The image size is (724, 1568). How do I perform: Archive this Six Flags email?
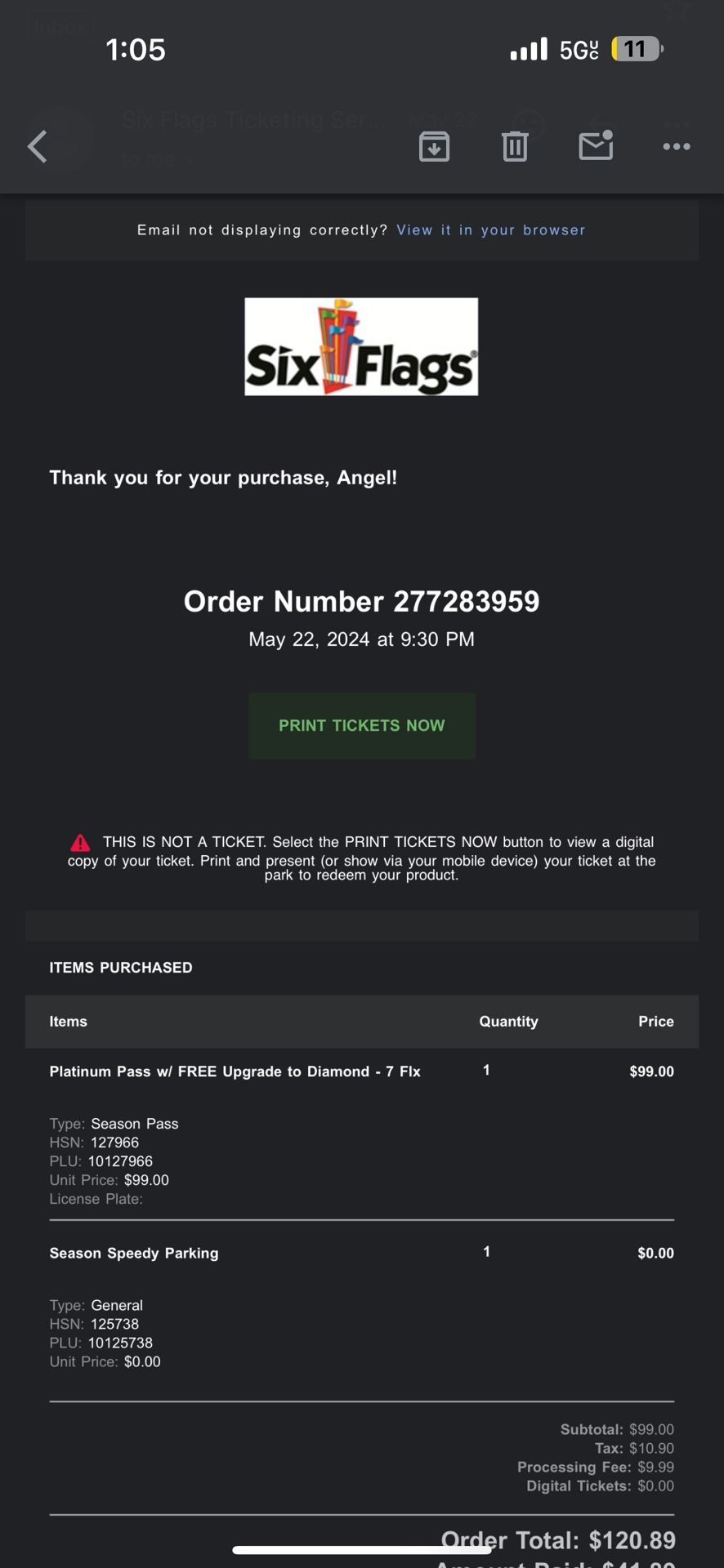point(434,147)
